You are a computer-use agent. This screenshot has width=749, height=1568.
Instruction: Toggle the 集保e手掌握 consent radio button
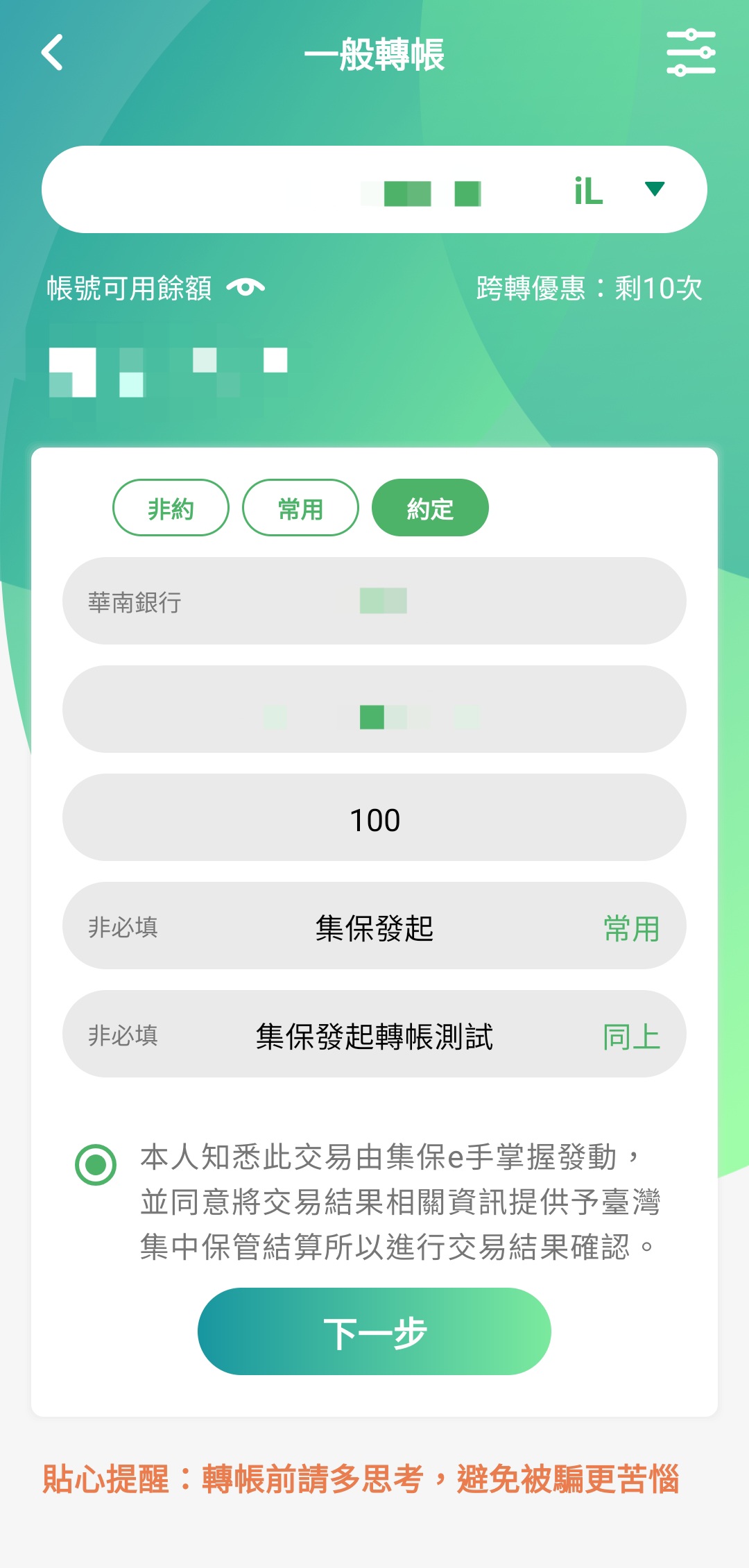(x=96, y=1164)
